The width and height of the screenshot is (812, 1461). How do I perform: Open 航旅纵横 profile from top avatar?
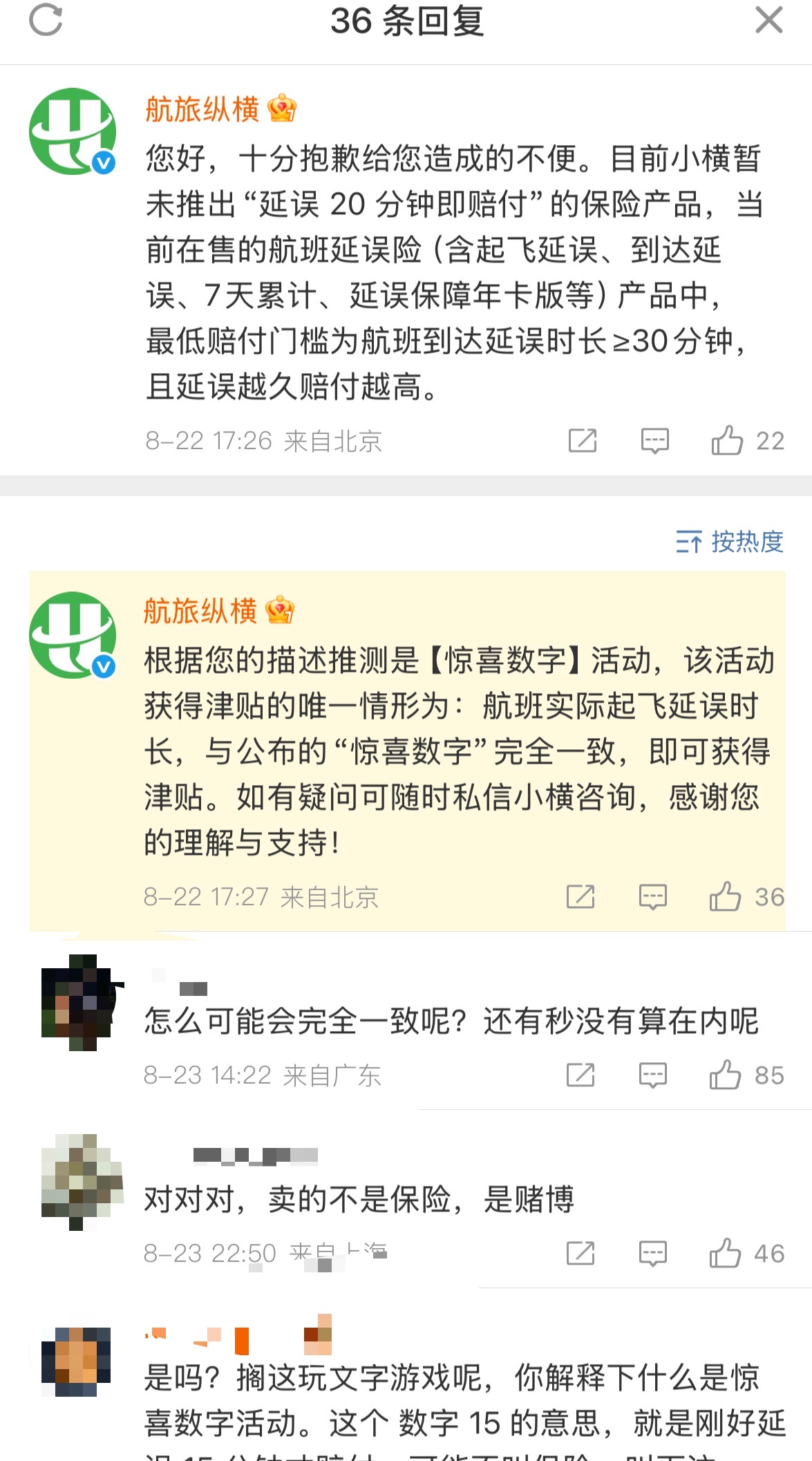click(x=73, y=131)
